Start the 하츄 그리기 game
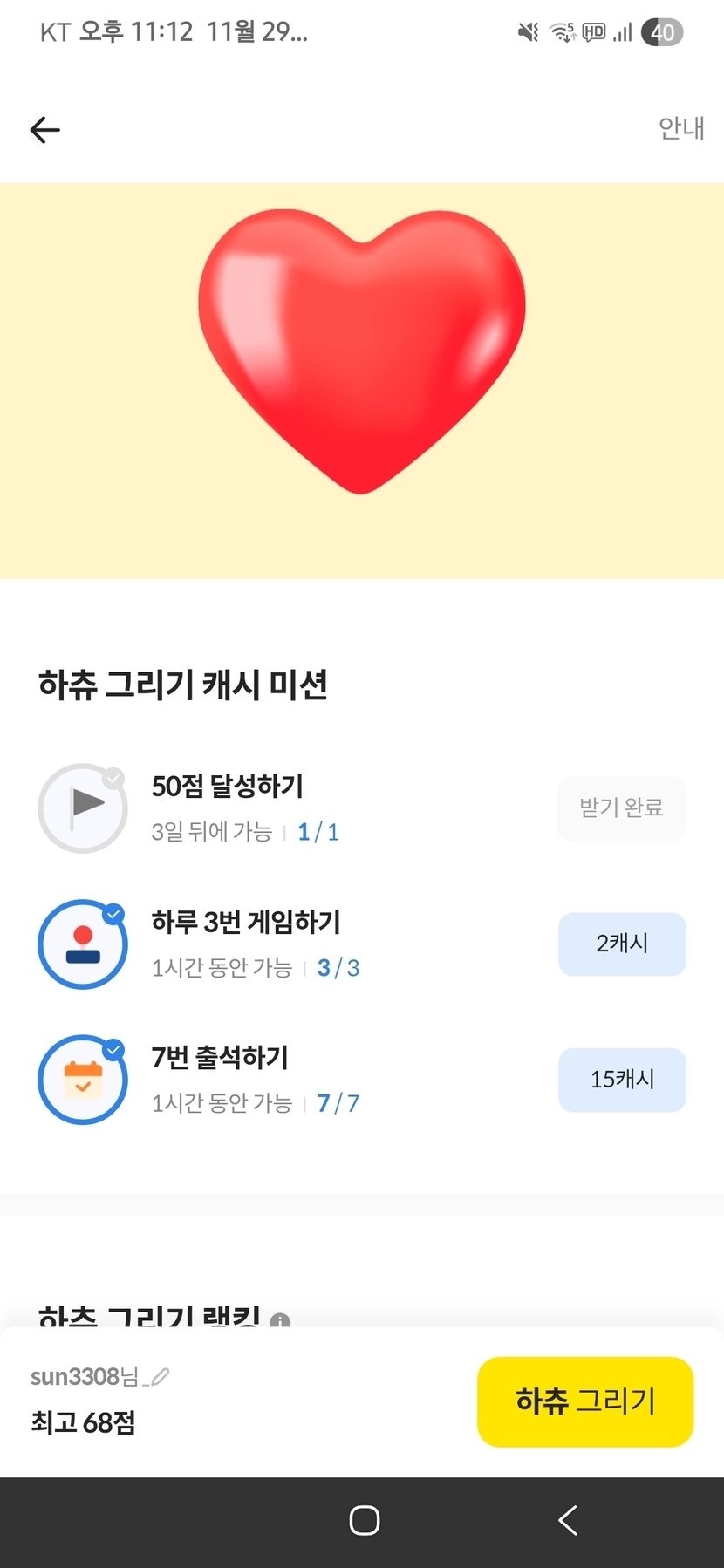The width and height of the screenshot is (724, 1568). point(584,1401)
